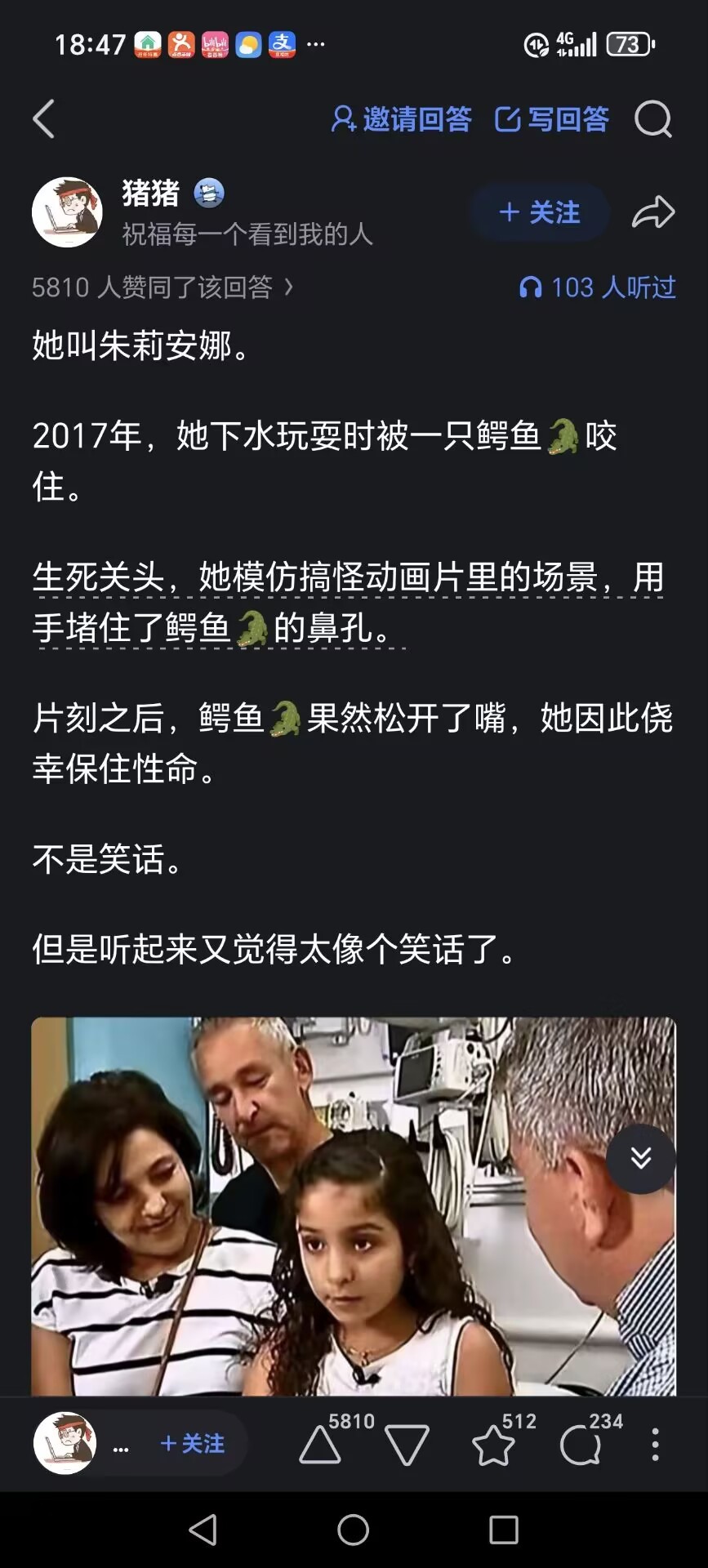Downvote the answer with the down triangle
Viewport: 708px width, 1568px height.
[407, 1445]
